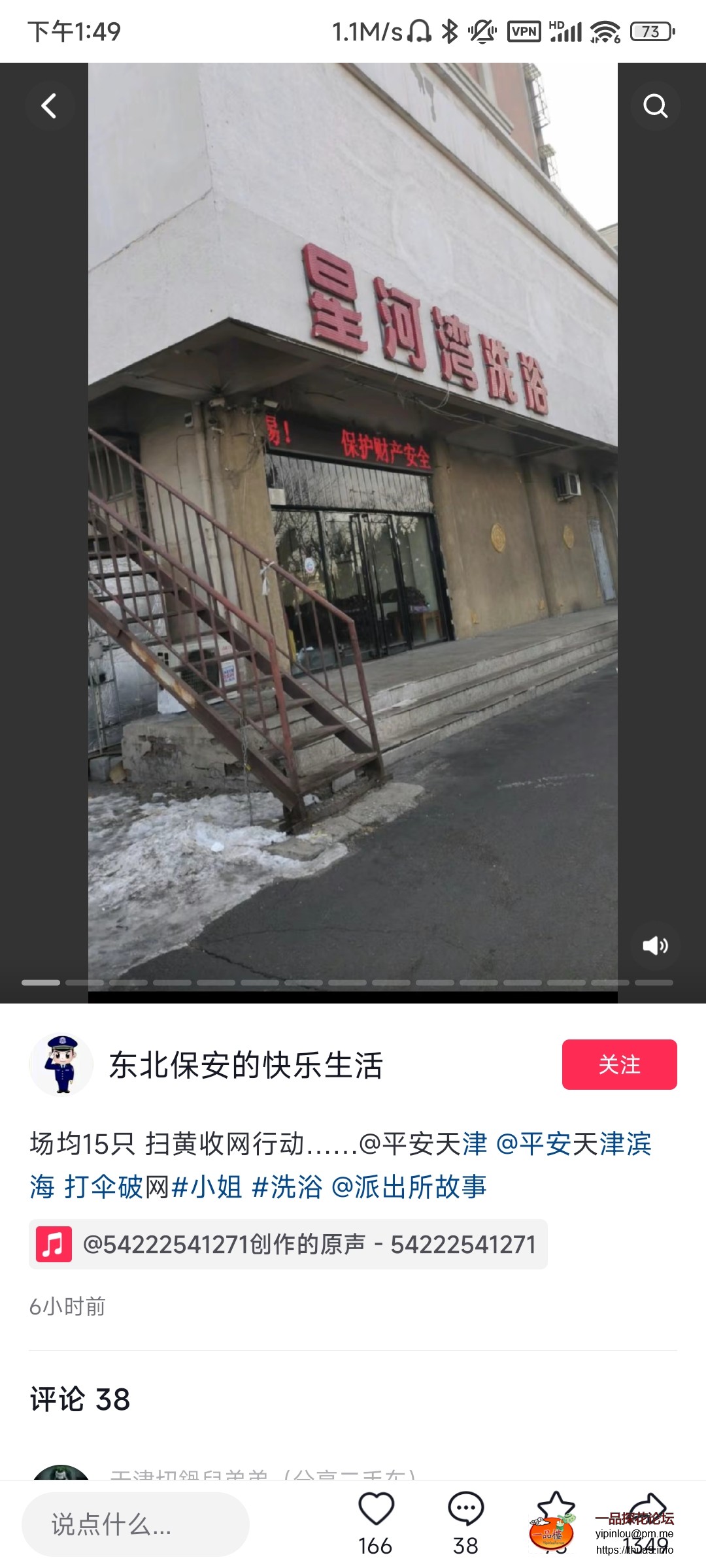Screen dimensions: 706x1568
Task: Open search via the magnifier icon
Action: 655,106
